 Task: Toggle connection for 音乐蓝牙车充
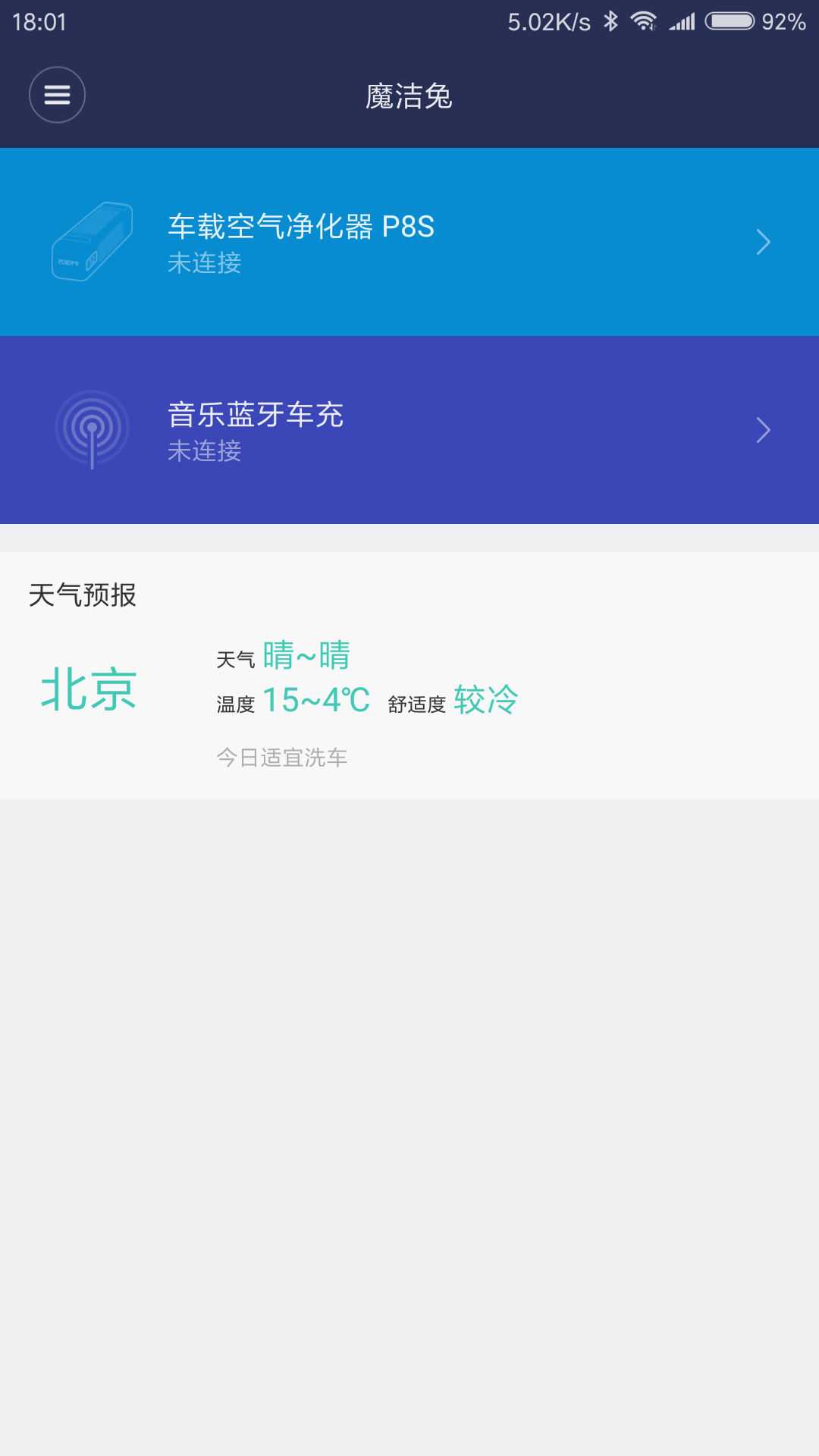coord(409,429)
